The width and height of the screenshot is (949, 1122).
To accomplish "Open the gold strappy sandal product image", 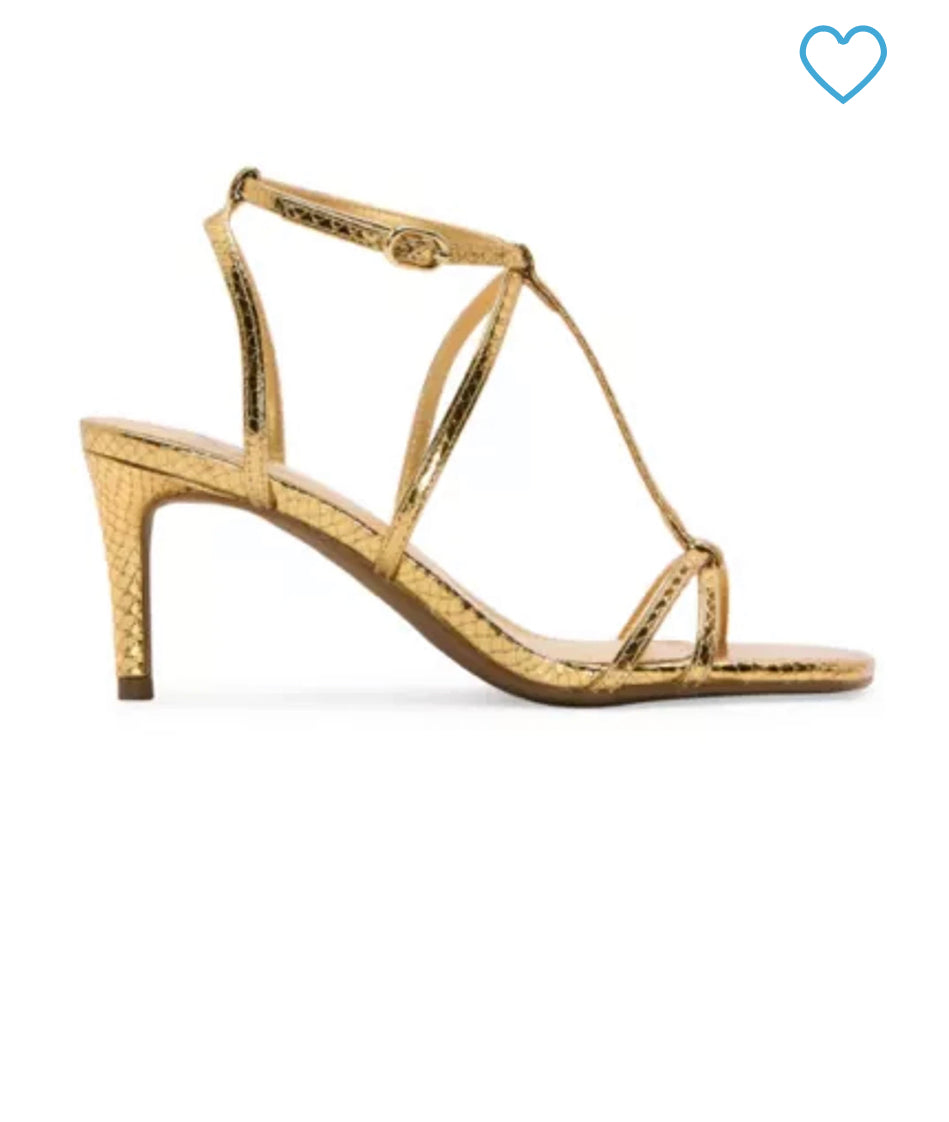I will tap(474, 440).
